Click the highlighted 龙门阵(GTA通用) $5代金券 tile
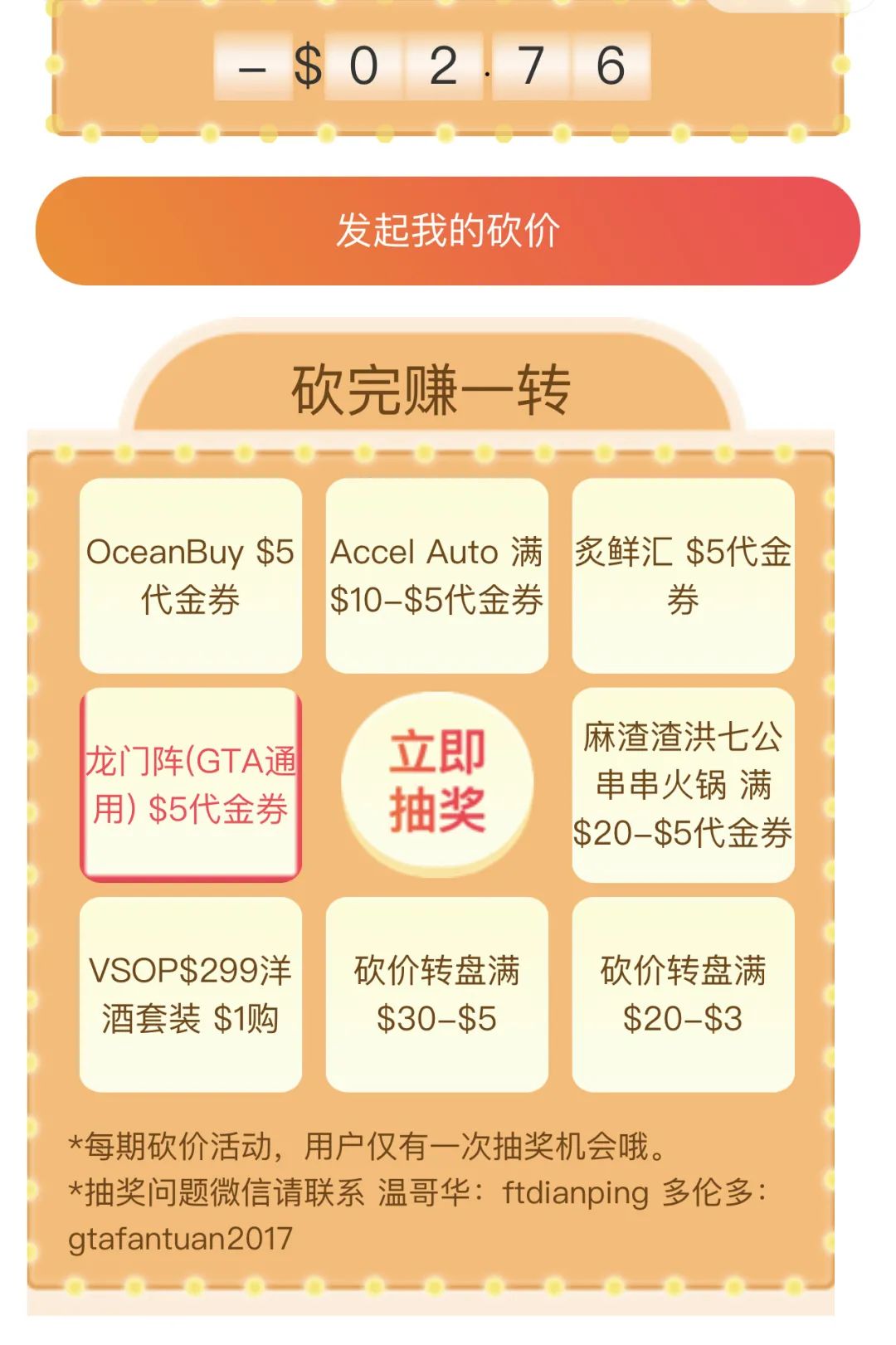The height and width of the screenshot is (1345, 896). (191, 784)
